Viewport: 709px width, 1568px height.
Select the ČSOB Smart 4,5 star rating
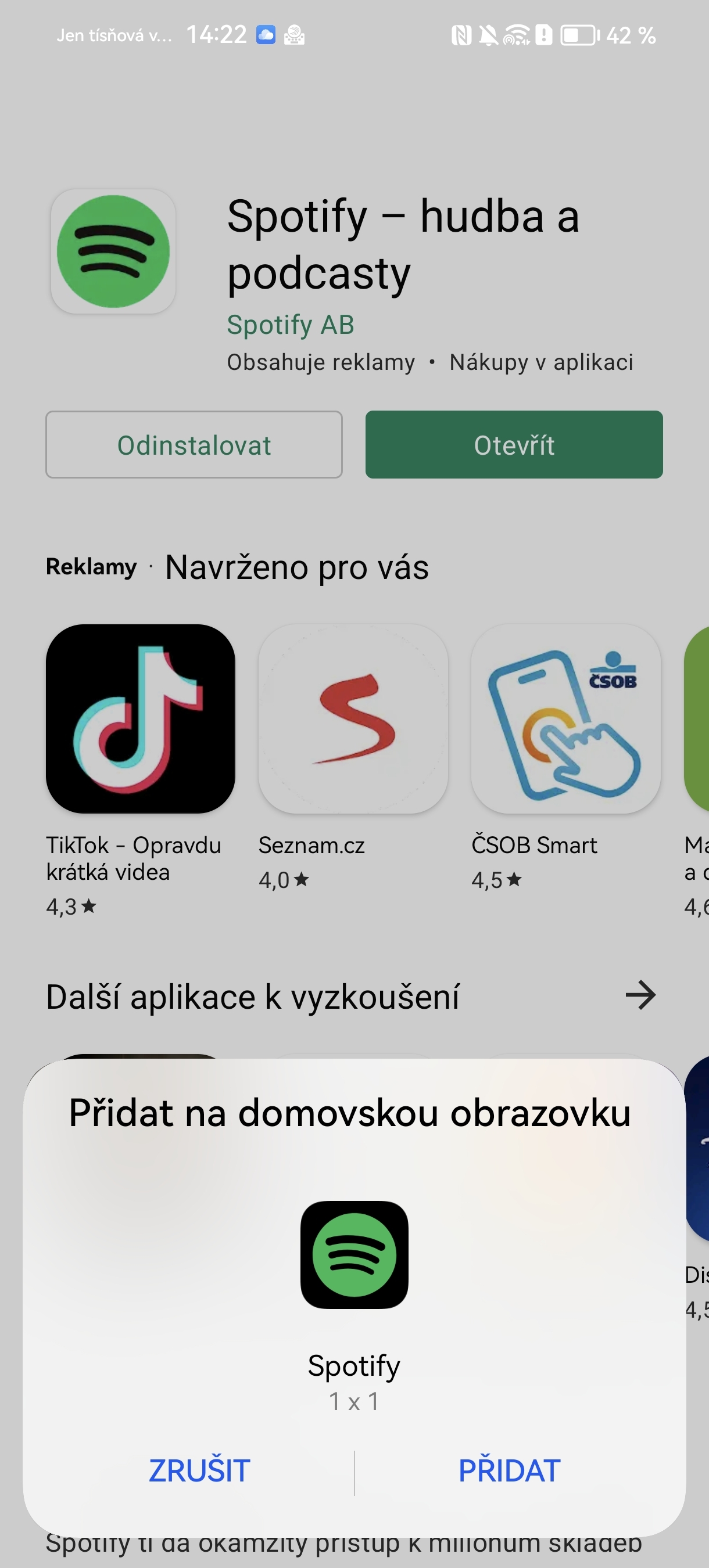pyautogui.click(x=495, y=878)
